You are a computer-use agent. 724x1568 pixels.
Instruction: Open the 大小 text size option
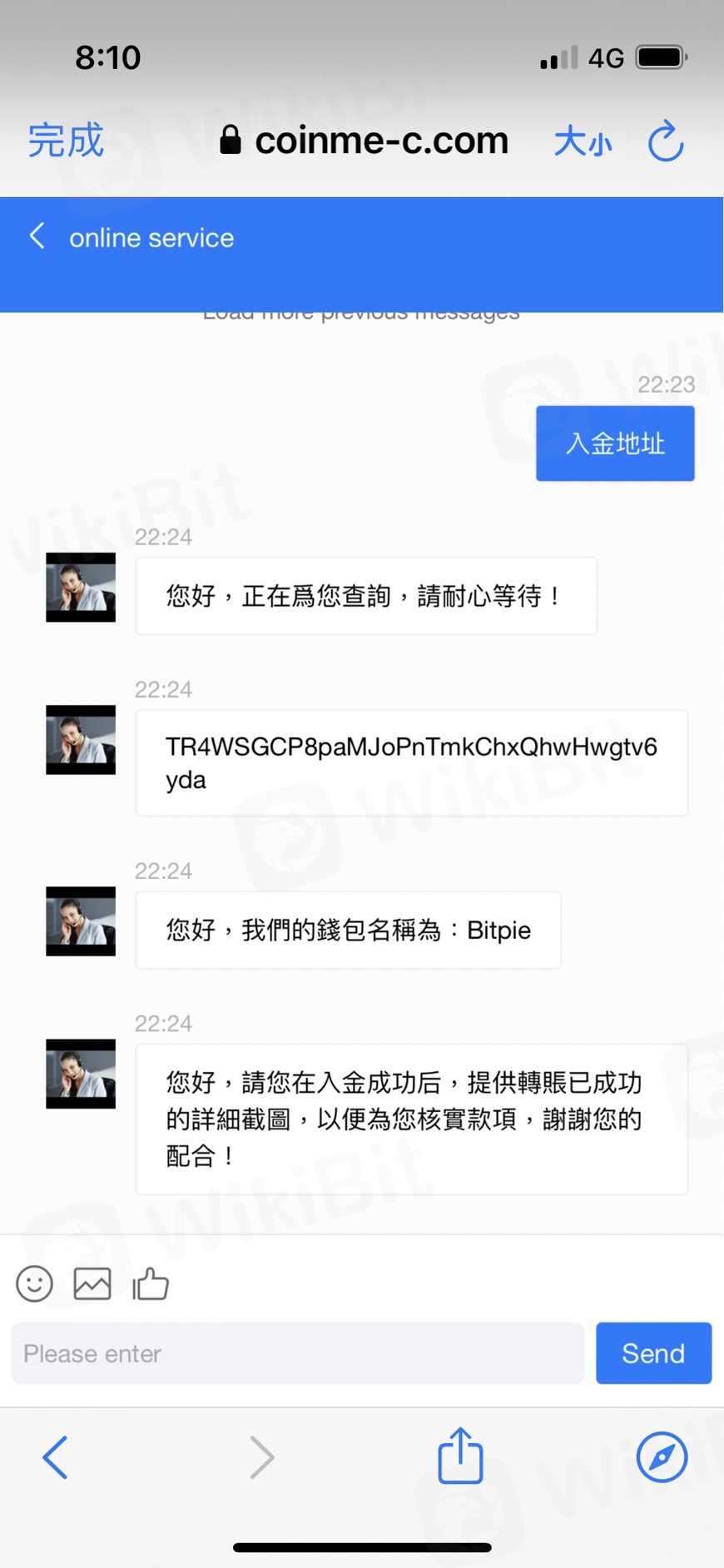[583, 141]
